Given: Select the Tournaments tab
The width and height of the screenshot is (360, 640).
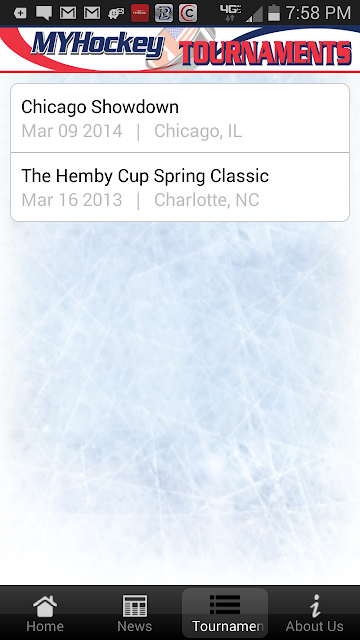Looking at the screenshot, I should point(225,613).
